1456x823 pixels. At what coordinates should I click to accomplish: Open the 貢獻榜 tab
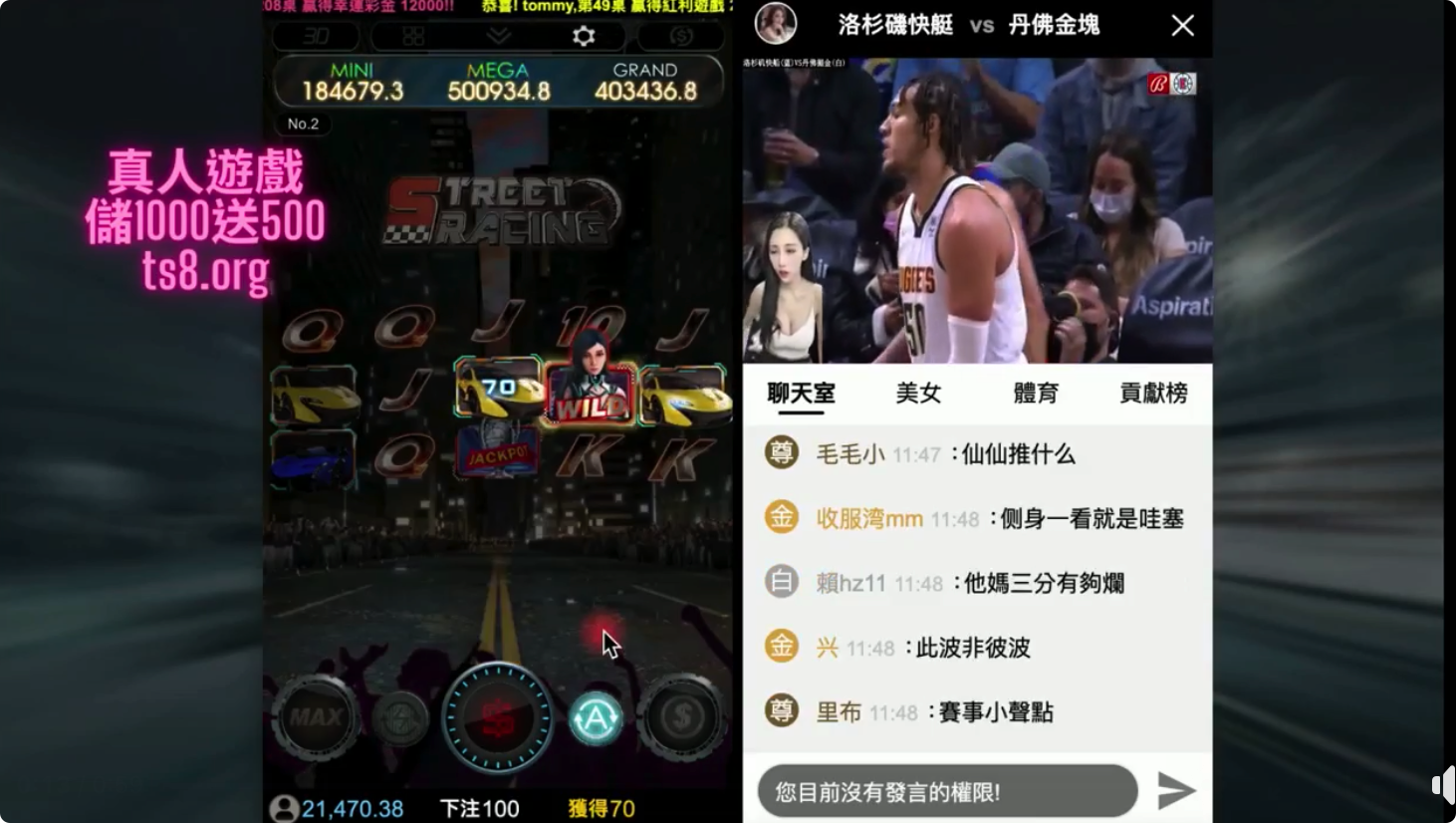point(1153,394)
